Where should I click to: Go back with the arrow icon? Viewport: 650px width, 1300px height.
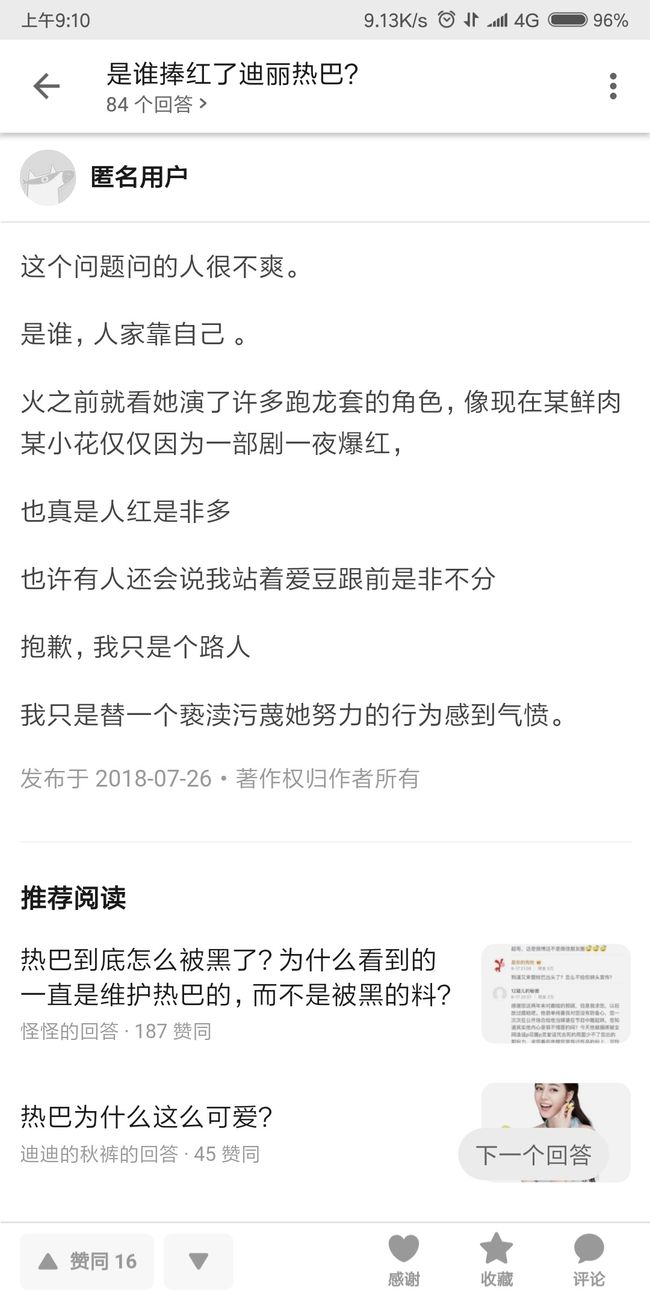[46, 87]
